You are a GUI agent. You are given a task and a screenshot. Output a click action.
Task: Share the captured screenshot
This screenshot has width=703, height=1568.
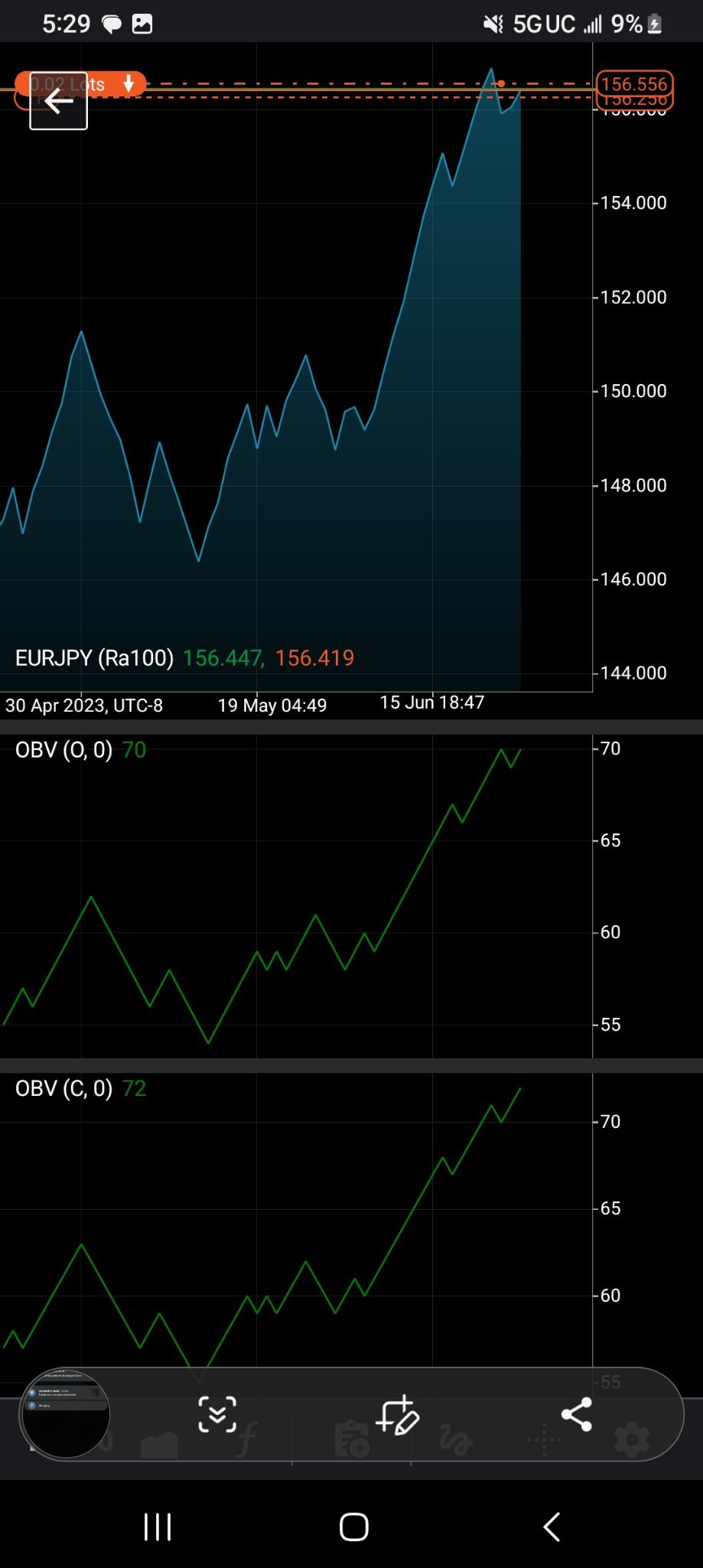[x=576, y=1414]
